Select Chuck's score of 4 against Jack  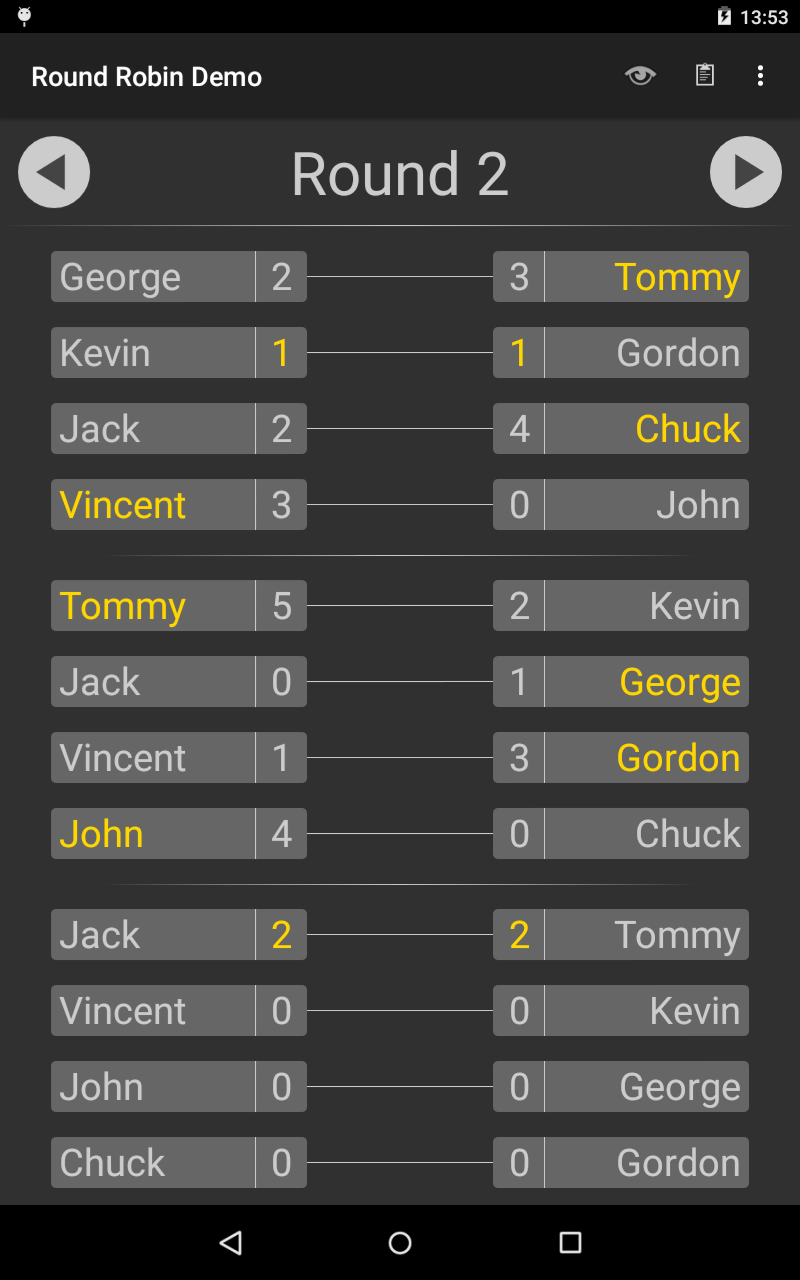(518, 428)
